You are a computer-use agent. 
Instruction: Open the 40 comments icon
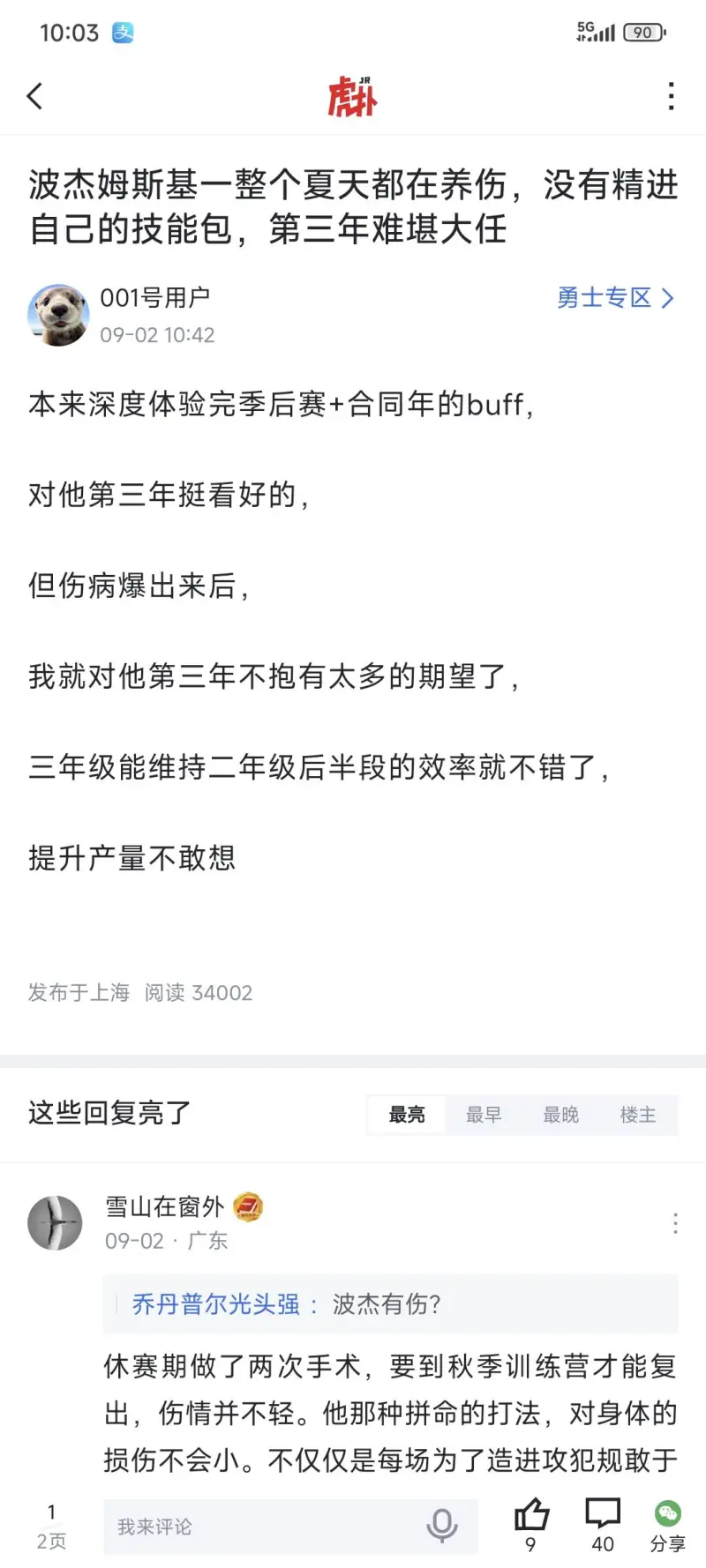coord(603,1517)
